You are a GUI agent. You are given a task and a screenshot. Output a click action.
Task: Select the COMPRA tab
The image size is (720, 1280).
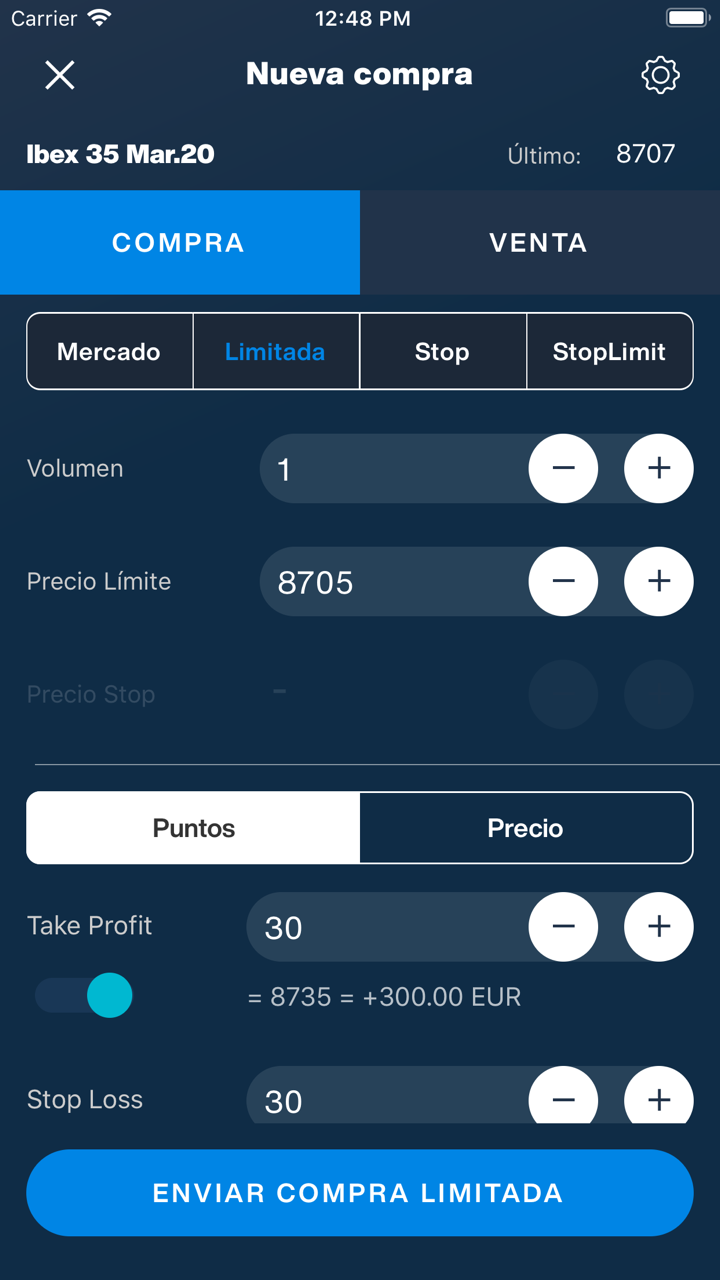pos(179,243)
